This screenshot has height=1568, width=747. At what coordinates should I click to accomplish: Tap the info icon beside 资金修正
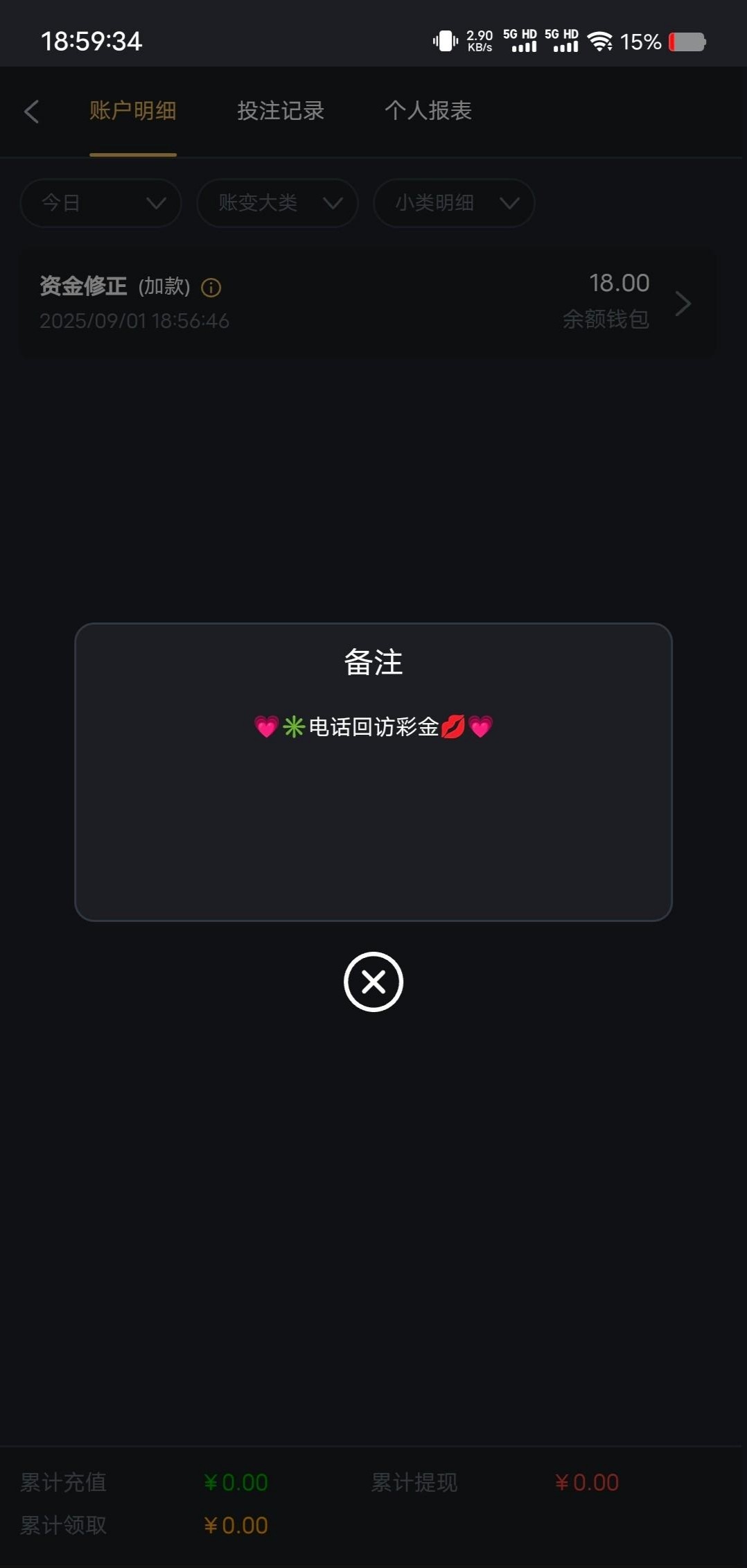(x=211, y=288)
